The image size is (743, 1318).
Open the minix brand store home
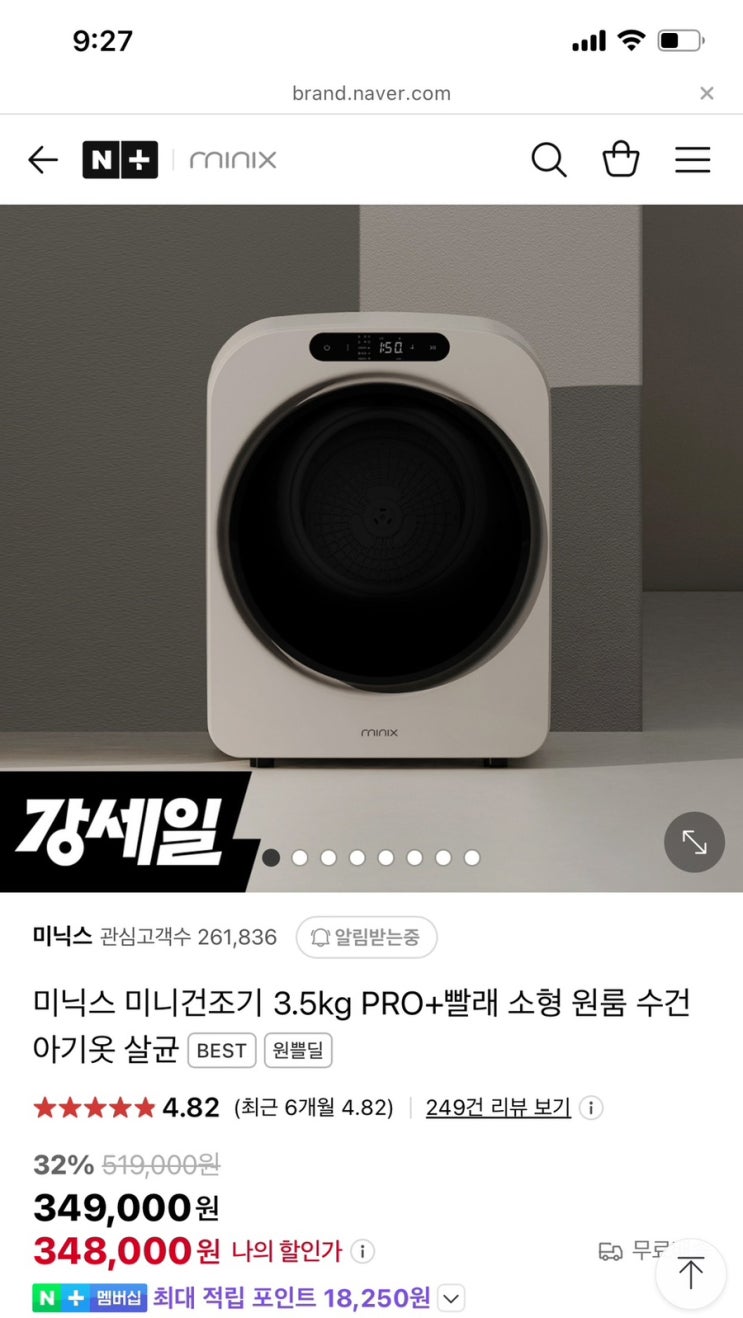tap(233, 160)
